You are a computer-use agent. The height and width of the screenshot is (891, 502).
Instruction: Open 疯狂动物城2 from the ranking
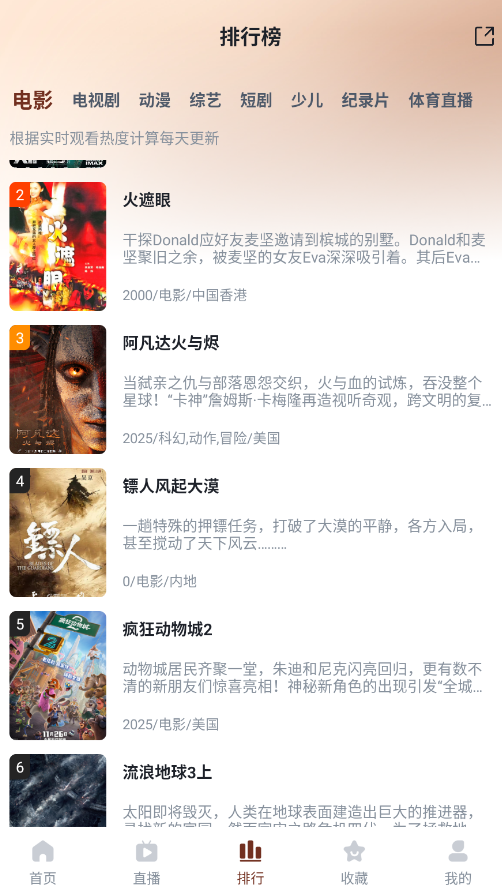point(251,676)
